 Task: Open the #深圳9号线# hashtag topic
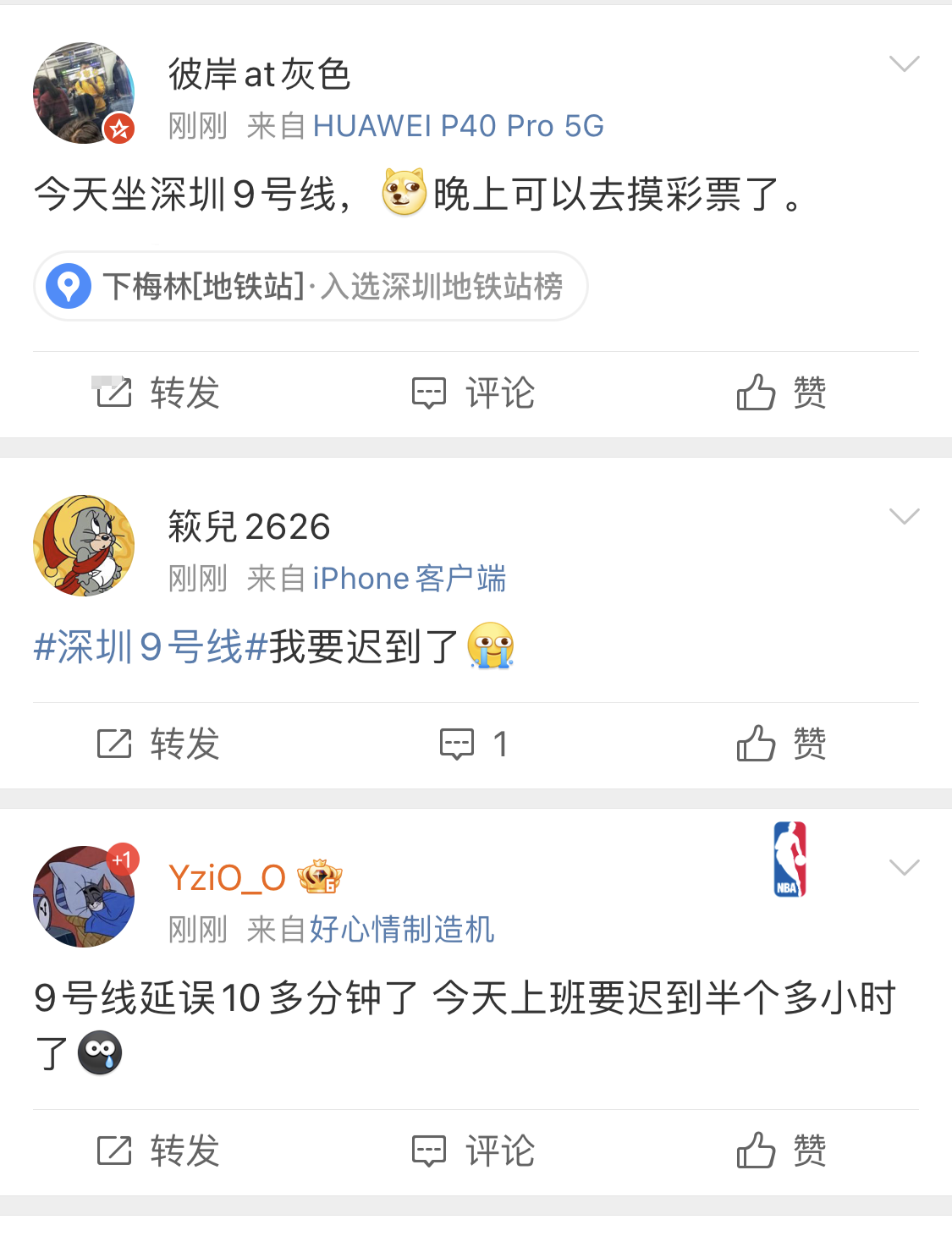click(150, 647)
